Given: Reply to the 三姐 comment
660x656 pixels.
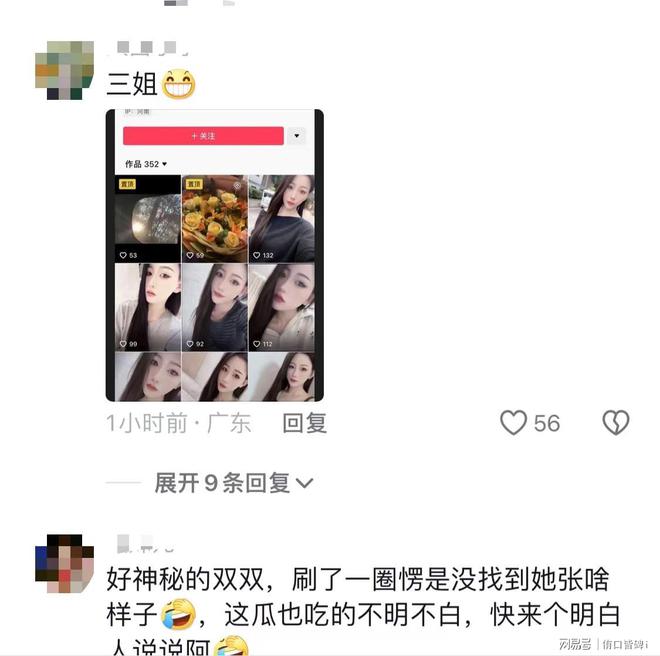Looking at the screenshot, I should [305, 423].
